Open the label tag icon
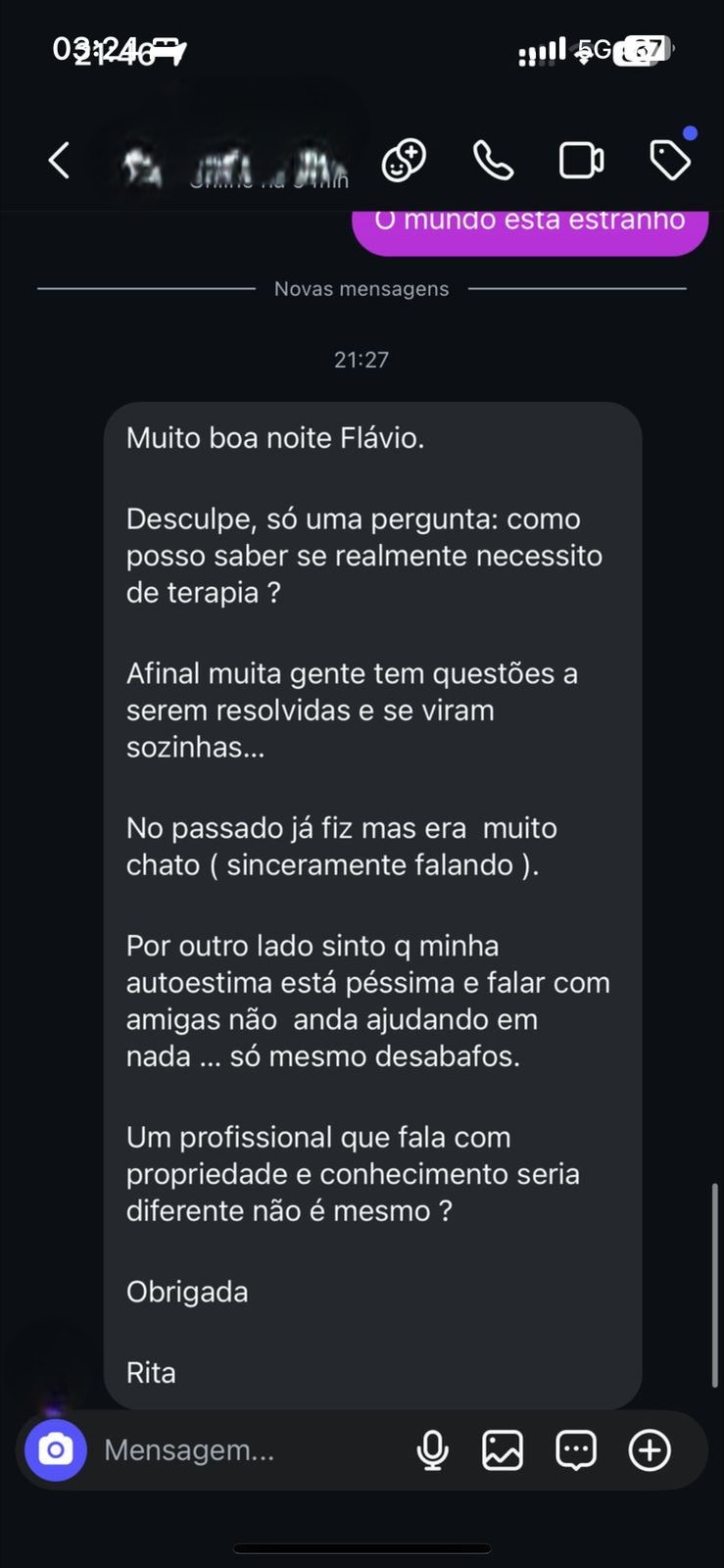Viewport: 724px width, 1568px height. coord(670,161)
